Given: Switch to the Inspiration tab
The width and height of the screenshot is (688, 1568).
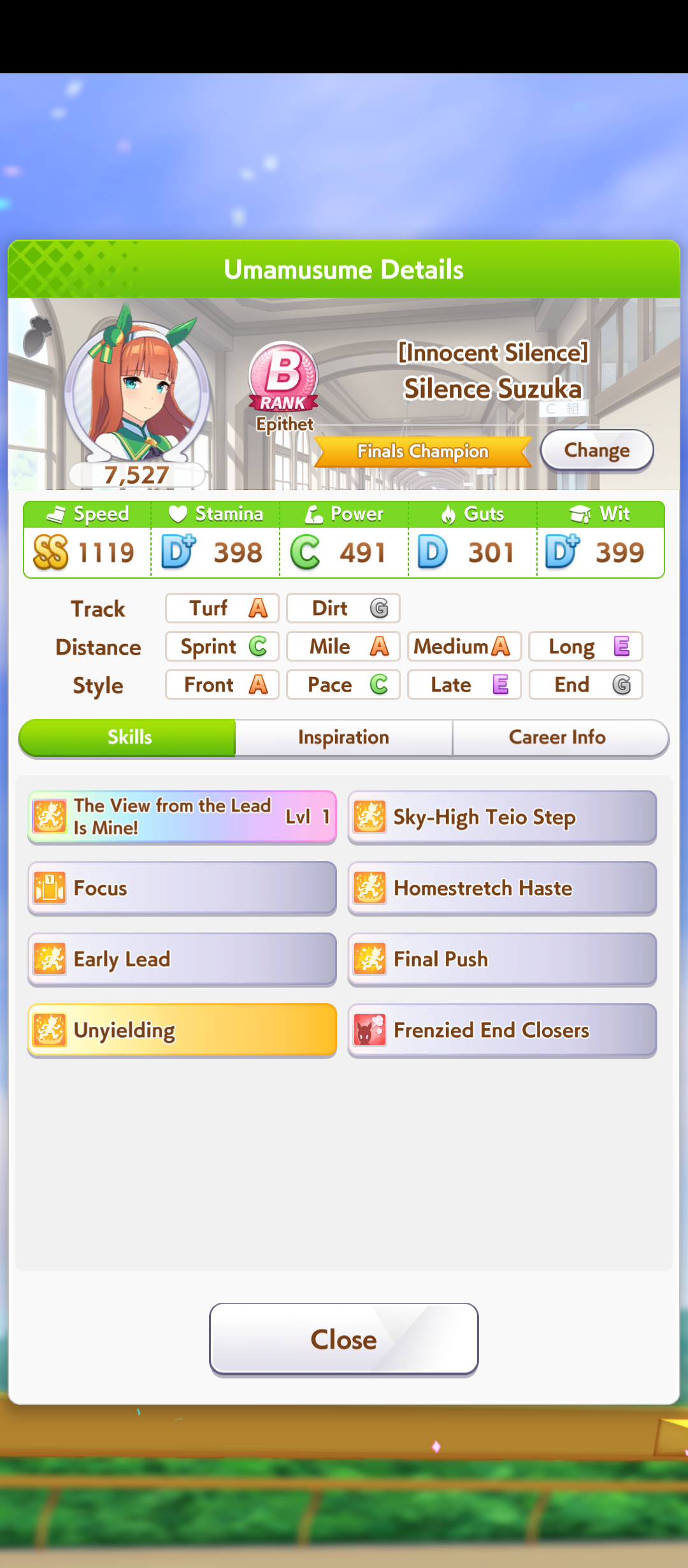Looking at the screenshot, I should tap(344, 737).
